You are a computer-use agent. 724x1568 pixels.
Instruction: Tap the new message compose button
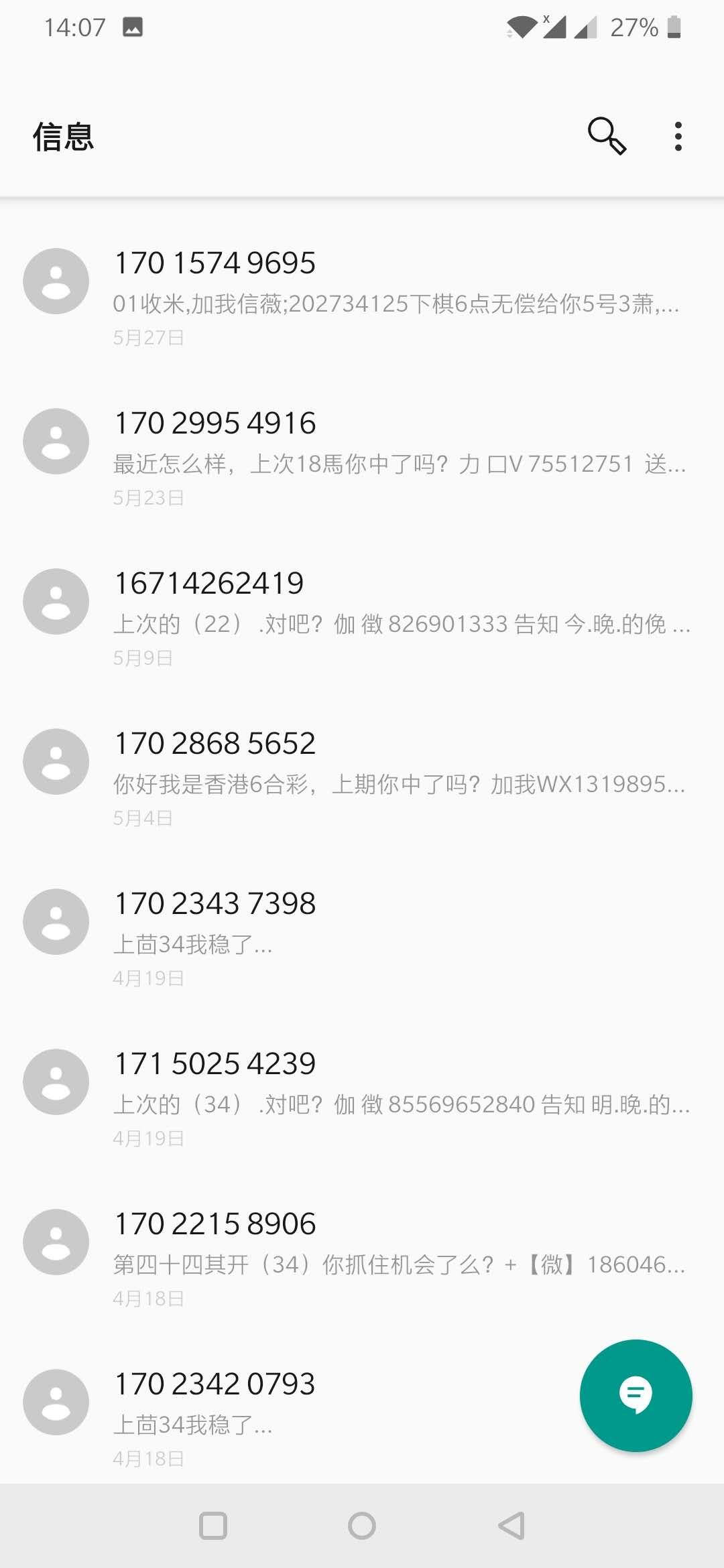coord(636,1395)
